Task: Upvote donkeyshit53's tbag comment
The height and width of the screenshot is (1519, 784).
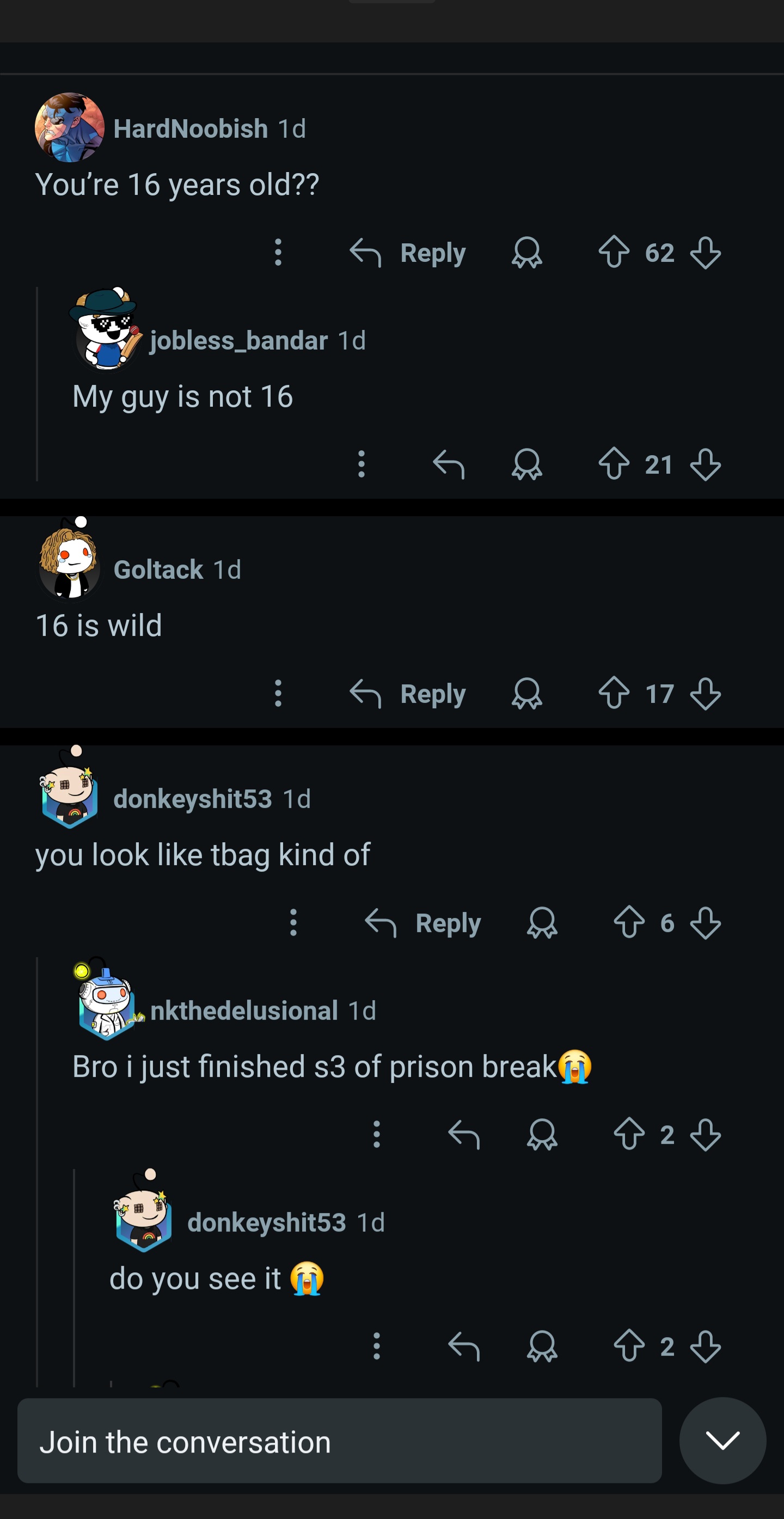Action: coord(629,922)
